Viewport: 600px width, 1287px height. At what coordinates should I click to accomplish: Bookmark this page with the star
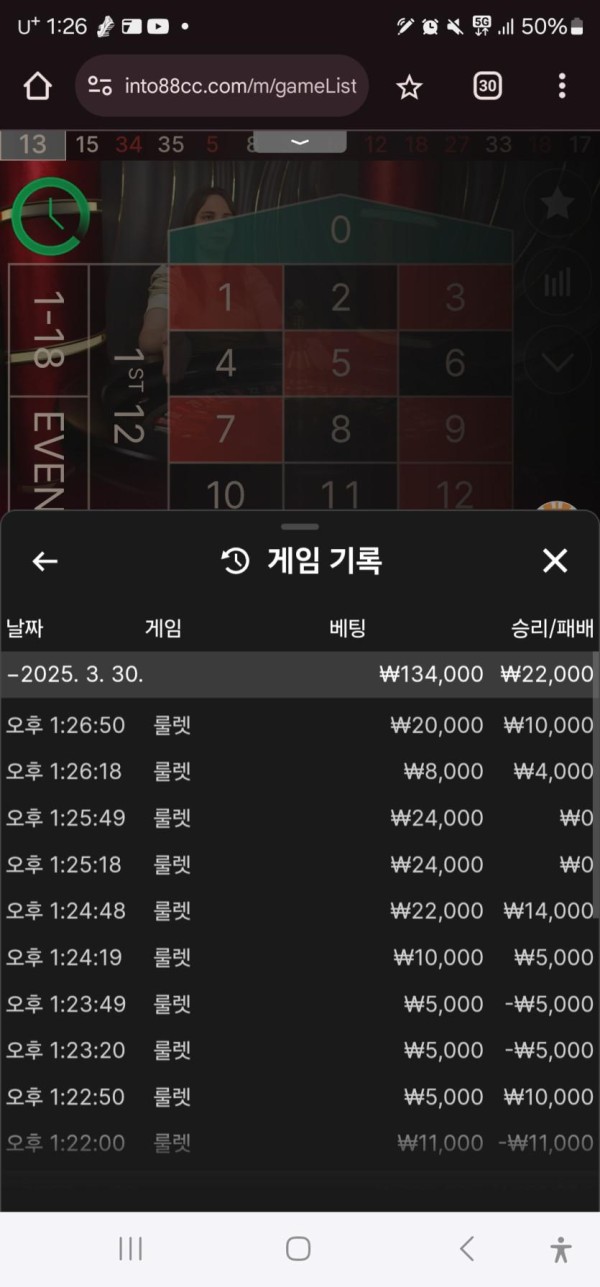point(409,87)
